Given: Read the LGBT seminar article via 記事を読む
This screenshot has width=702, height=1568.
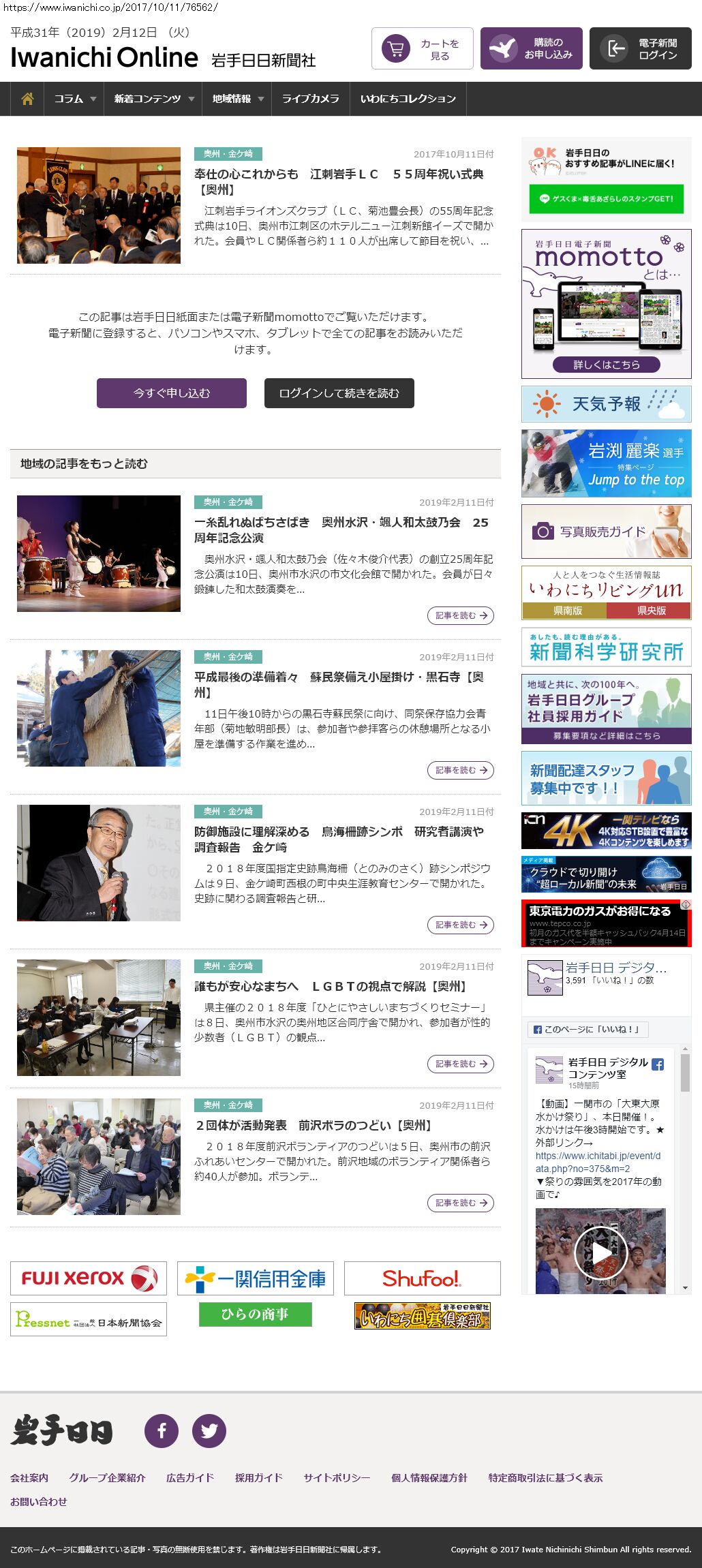Looking at the screenshot, I should 460,1064.
